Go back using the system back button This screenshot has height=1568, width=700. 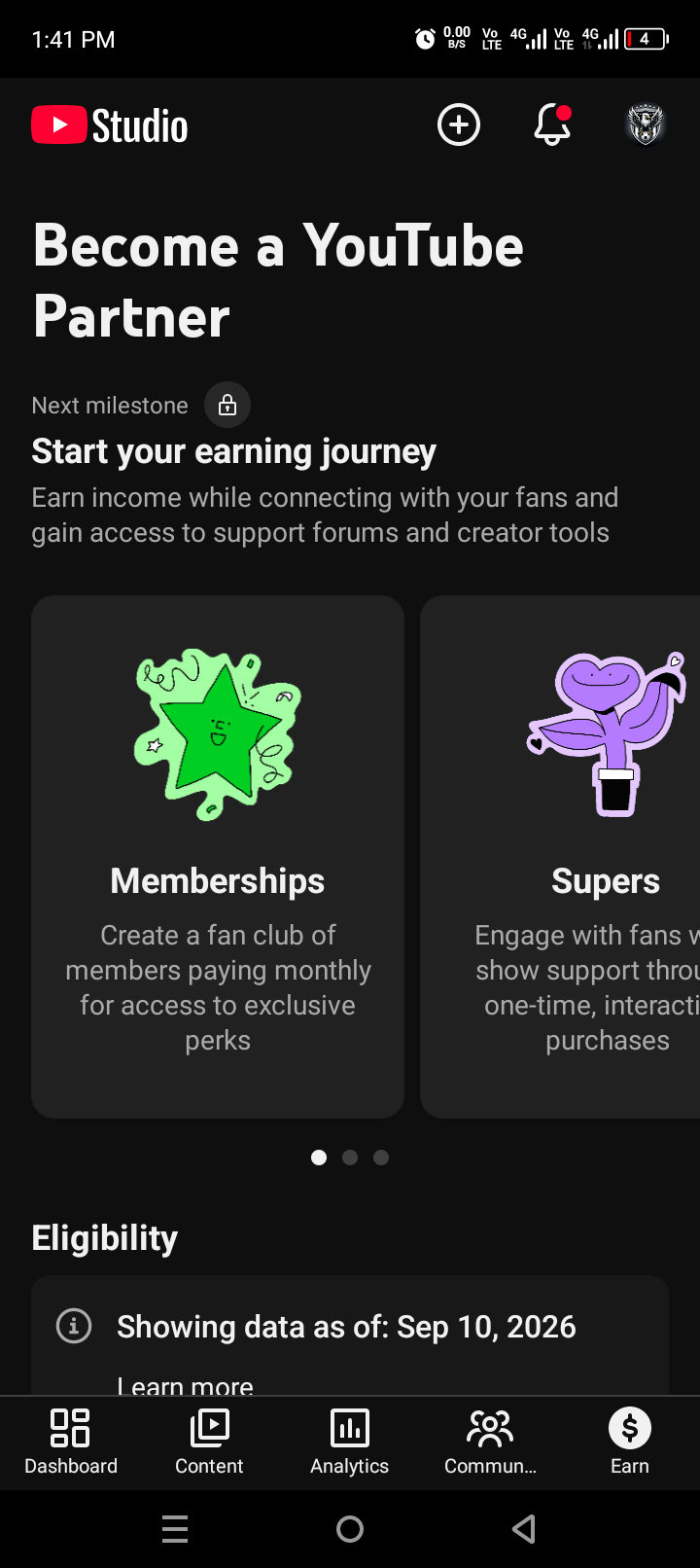click(x=524, y=1529)
